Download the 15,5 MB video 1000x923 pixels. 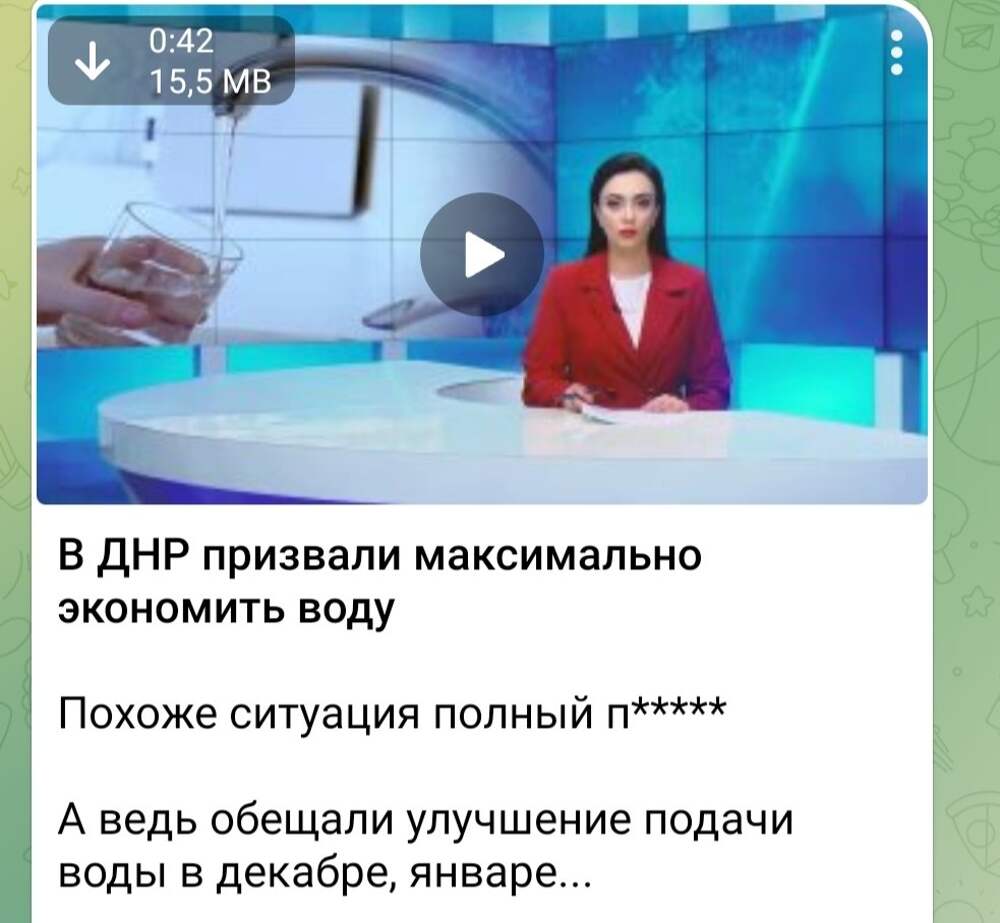pyautogui.click(x=93, y=62)
